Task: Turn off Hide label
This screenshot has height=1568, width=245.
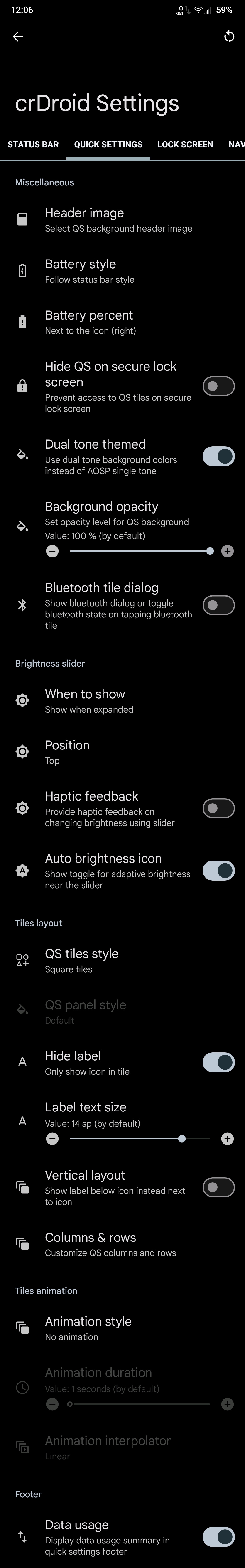Action: (x=218, y=1062)
